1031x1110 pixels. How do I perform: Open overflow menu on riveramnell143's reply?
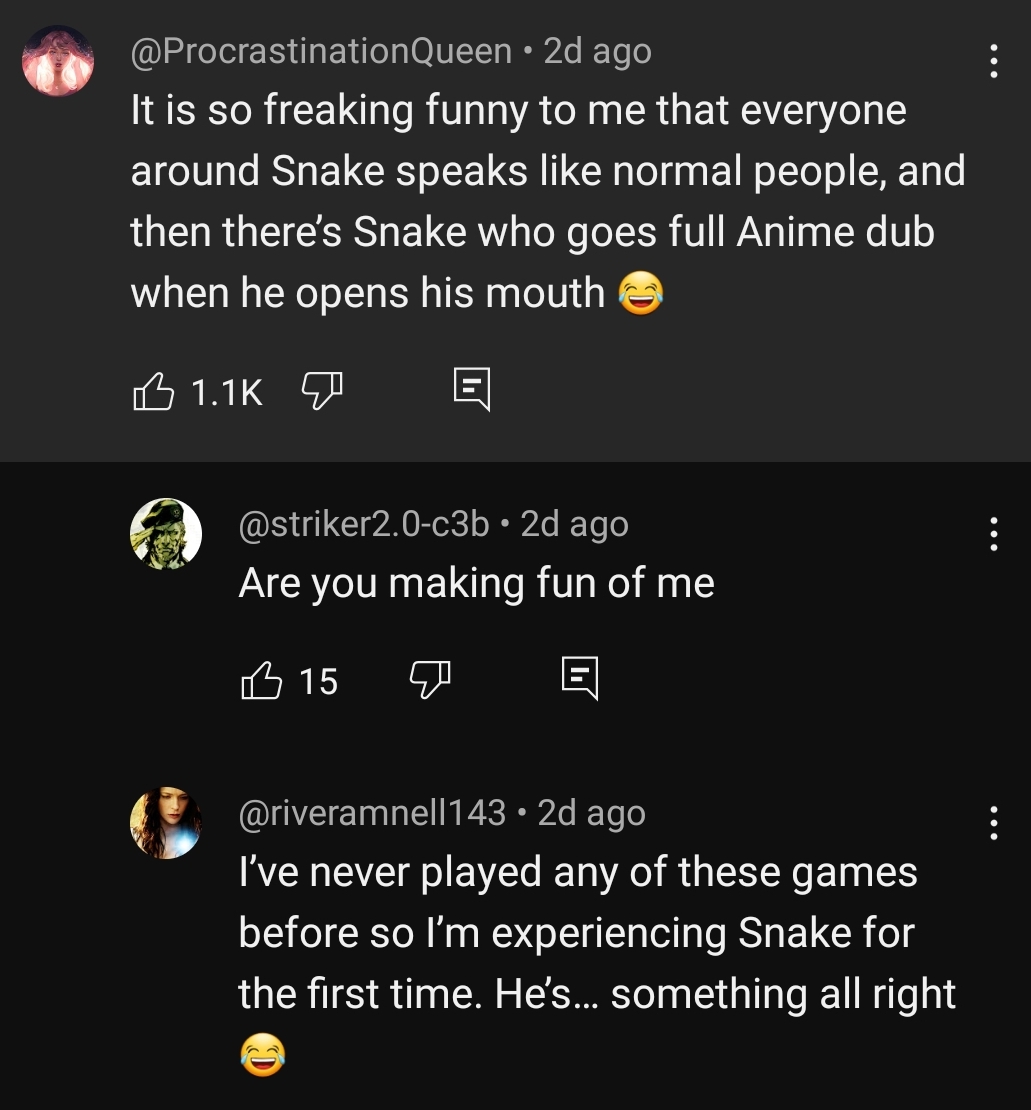coord(993,823)
